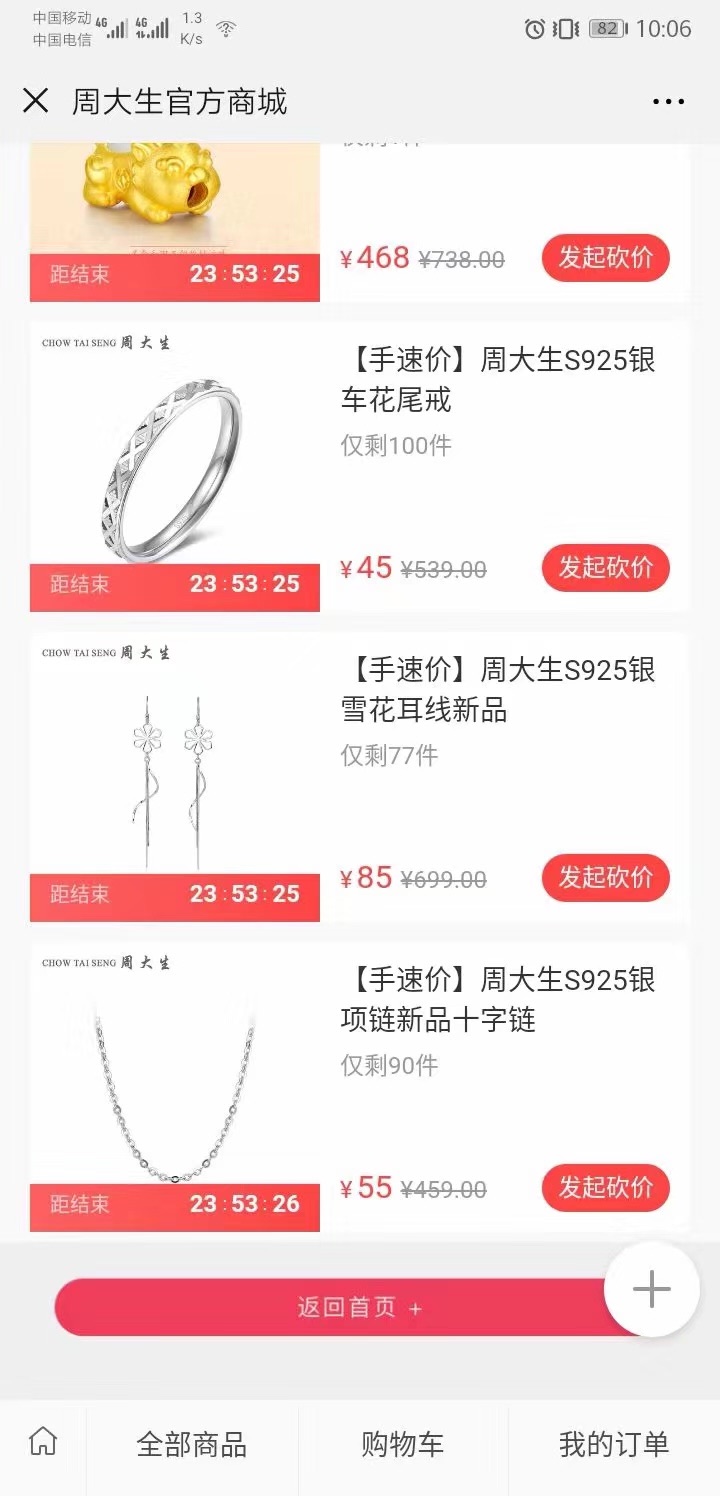Open the 十字链 necklace product card
Image resolution: width=720 pixels, height=1496 pixels.
(x=360, y=1086)
